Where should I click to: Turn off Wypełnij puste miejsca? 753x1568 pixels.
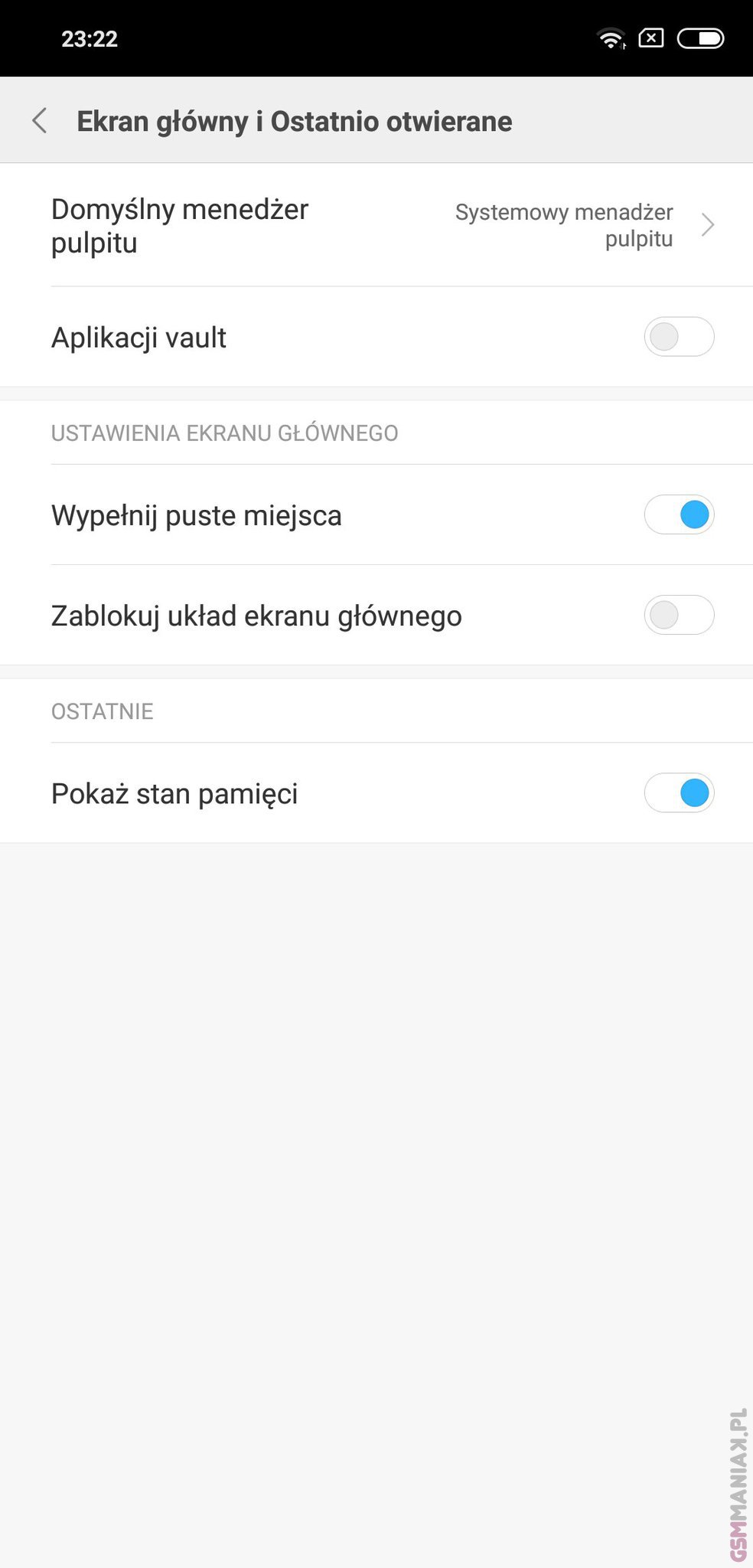click(x=679, y=514)
